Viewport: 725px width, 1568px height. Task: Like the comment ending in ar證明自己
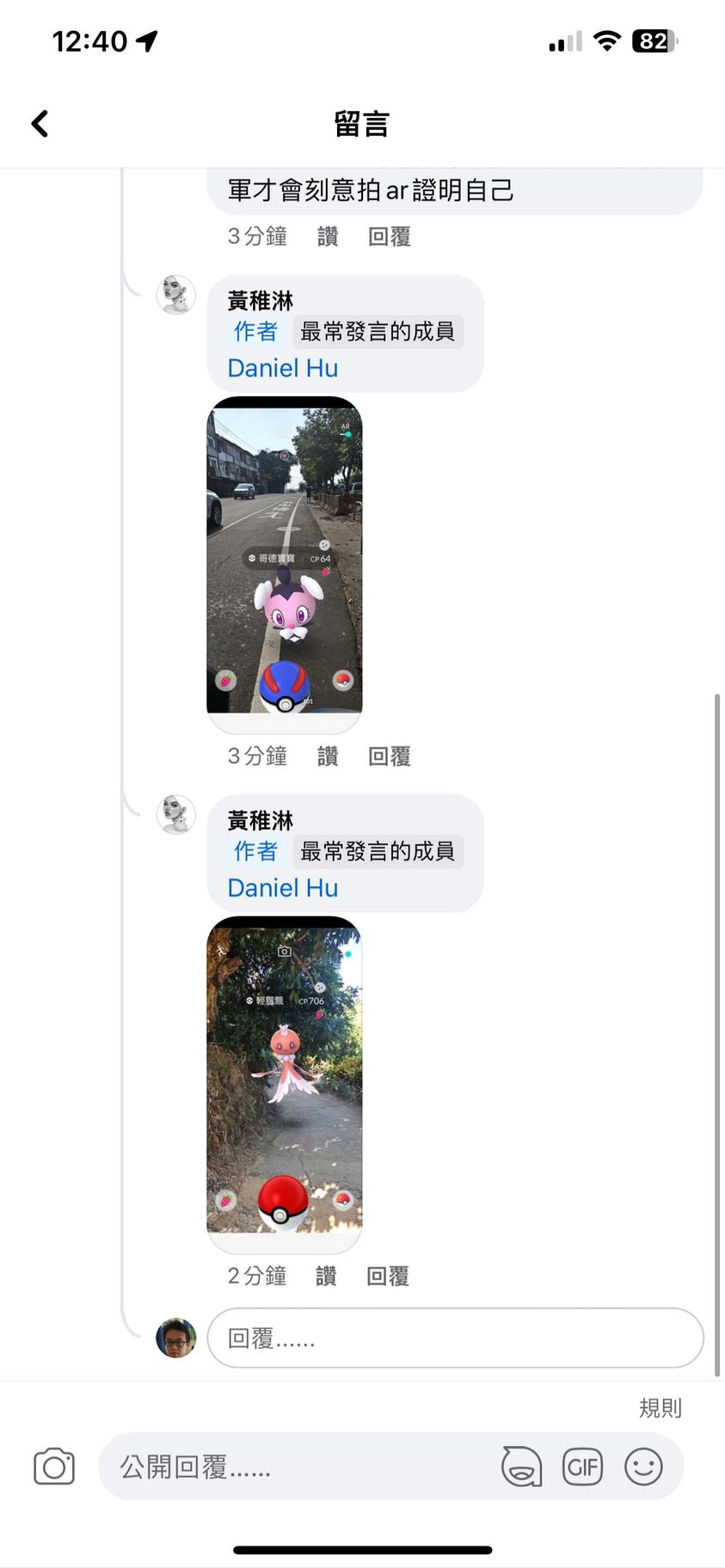(327, 236)
